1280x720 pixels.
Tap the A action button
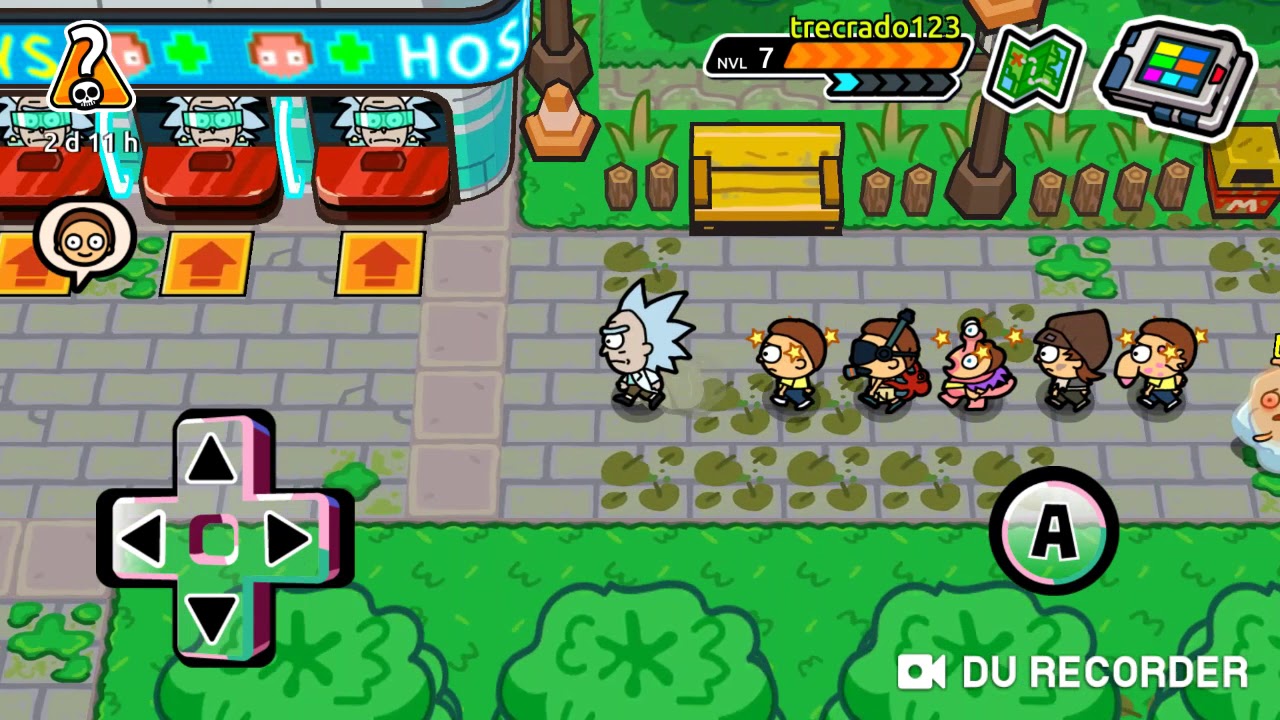point(1053,530)
